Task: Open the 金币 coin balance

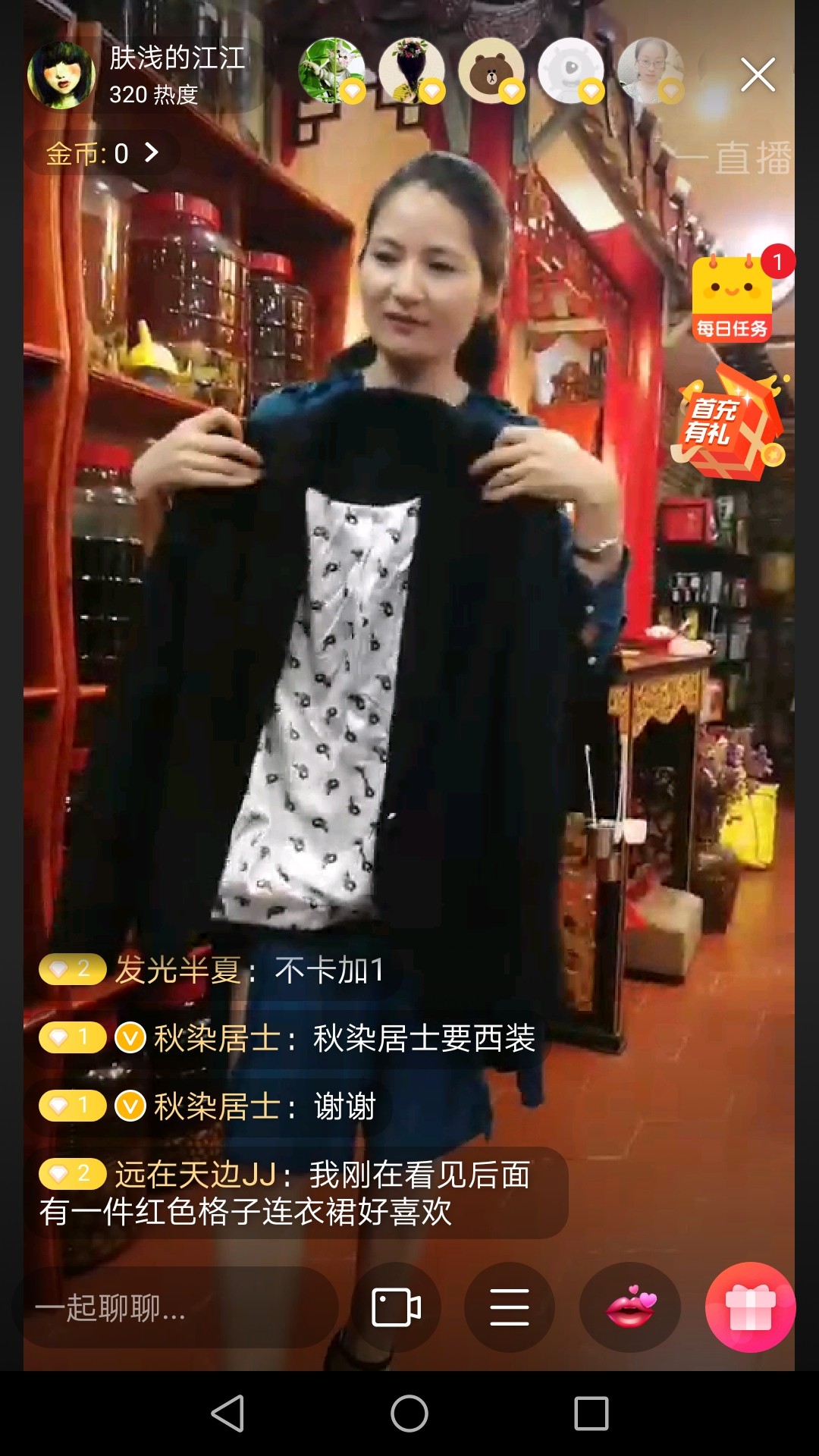Action: pyautogui.click(x=102, y=154)
